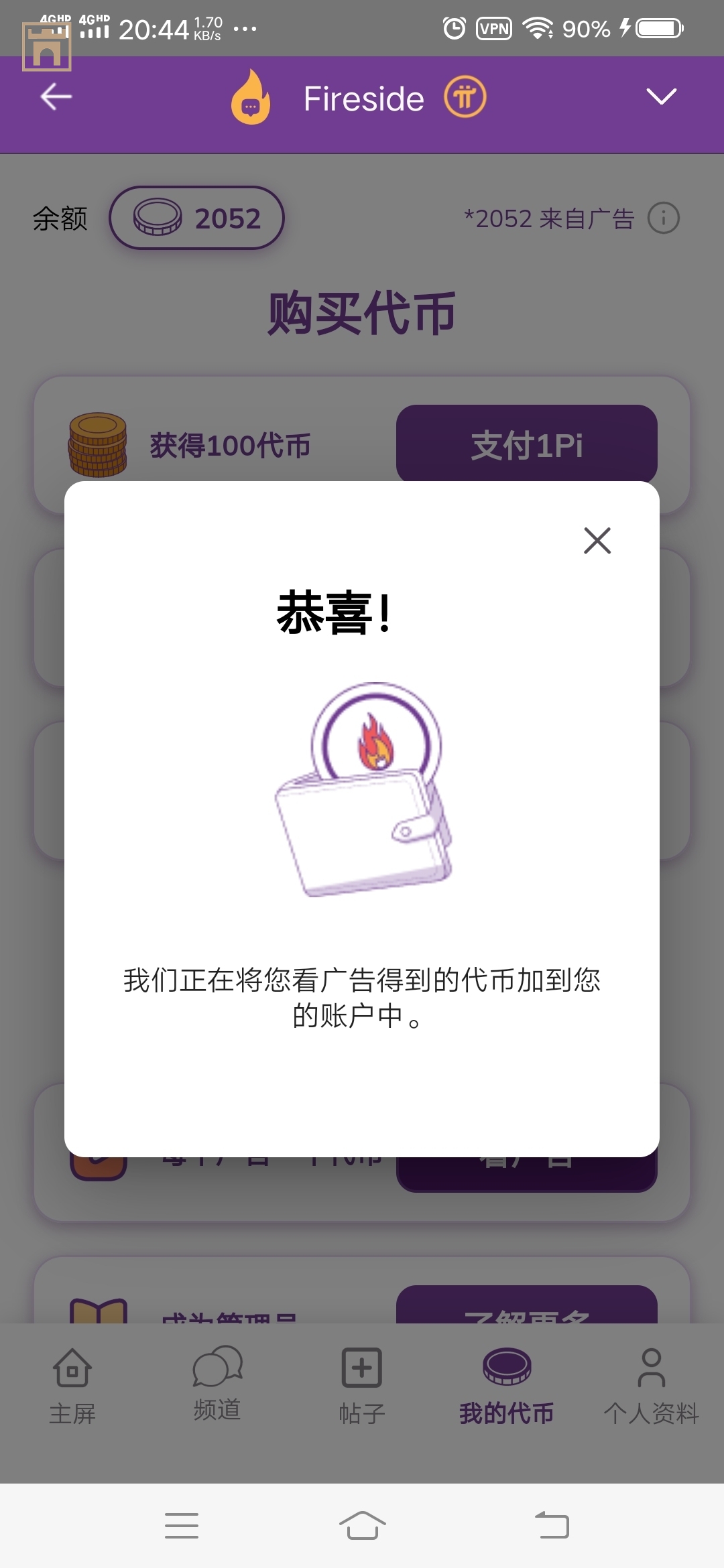The height and width of the screenshot is (1568, 724).
Task: Go to the 个人资料 tab
Action: pos(651,1385)
